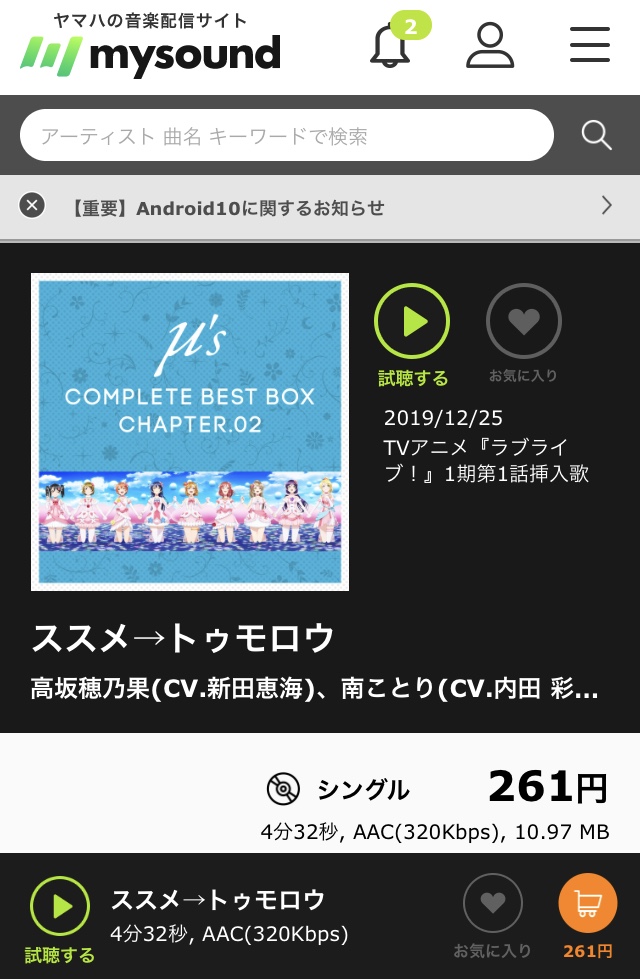Viewport: 640px width, 979px height.
Task: Tap the artist and song search field
Action: pos(286,136)
